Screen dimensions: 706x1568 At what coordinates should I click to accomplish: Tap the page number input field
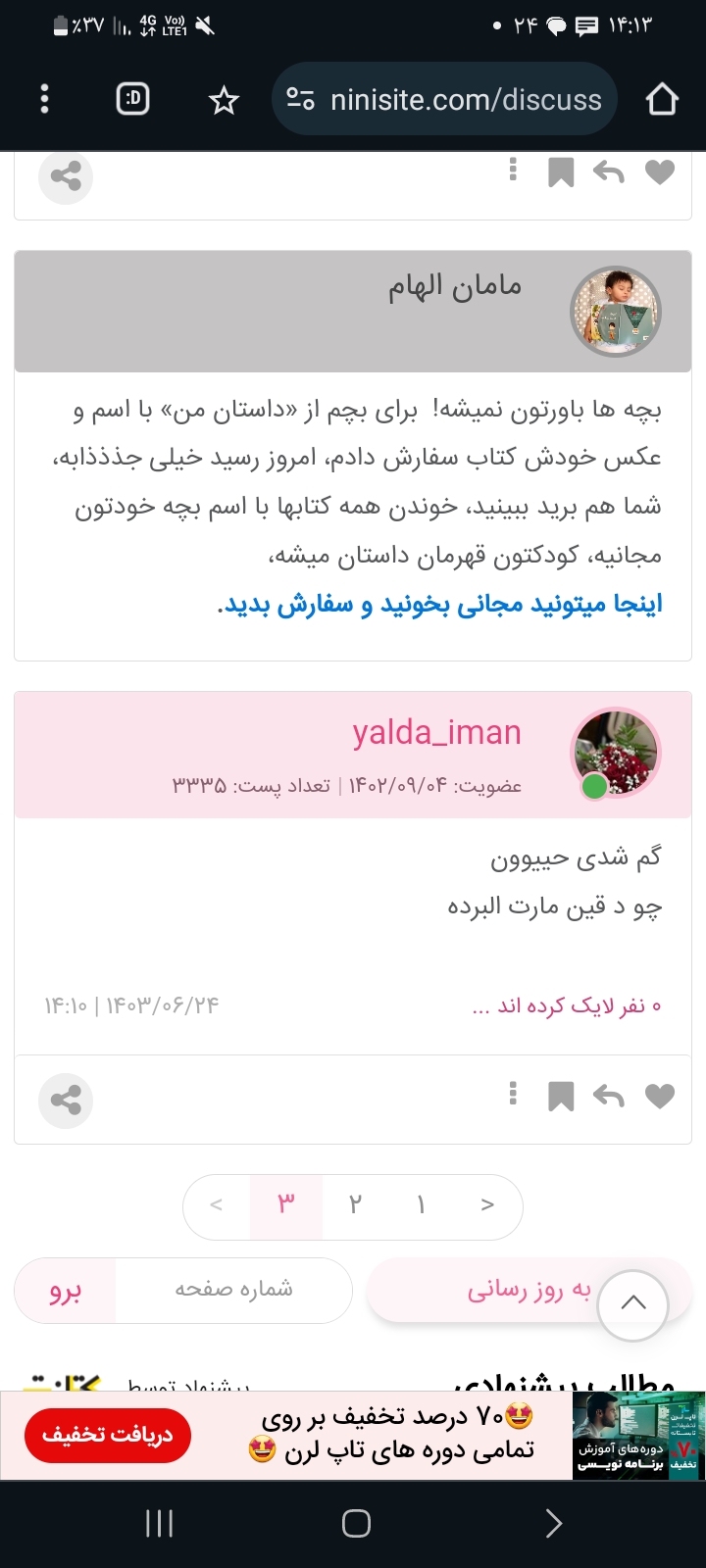coord(233,1290)
